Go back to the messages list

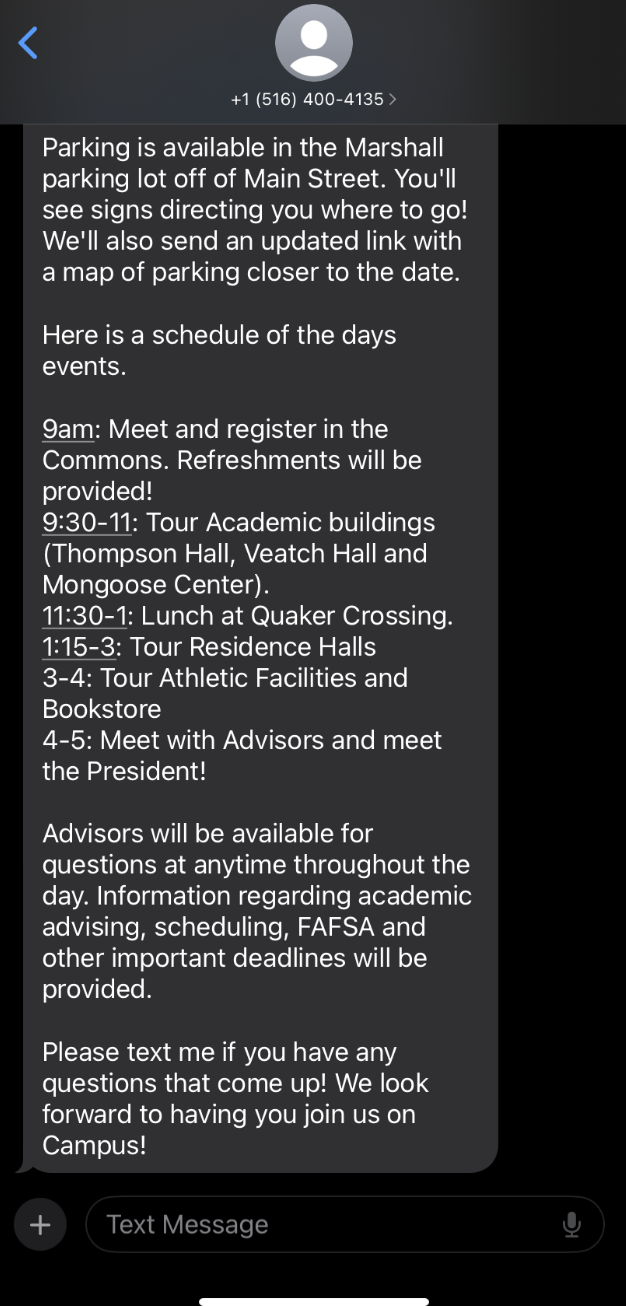[x=28, y=43]
